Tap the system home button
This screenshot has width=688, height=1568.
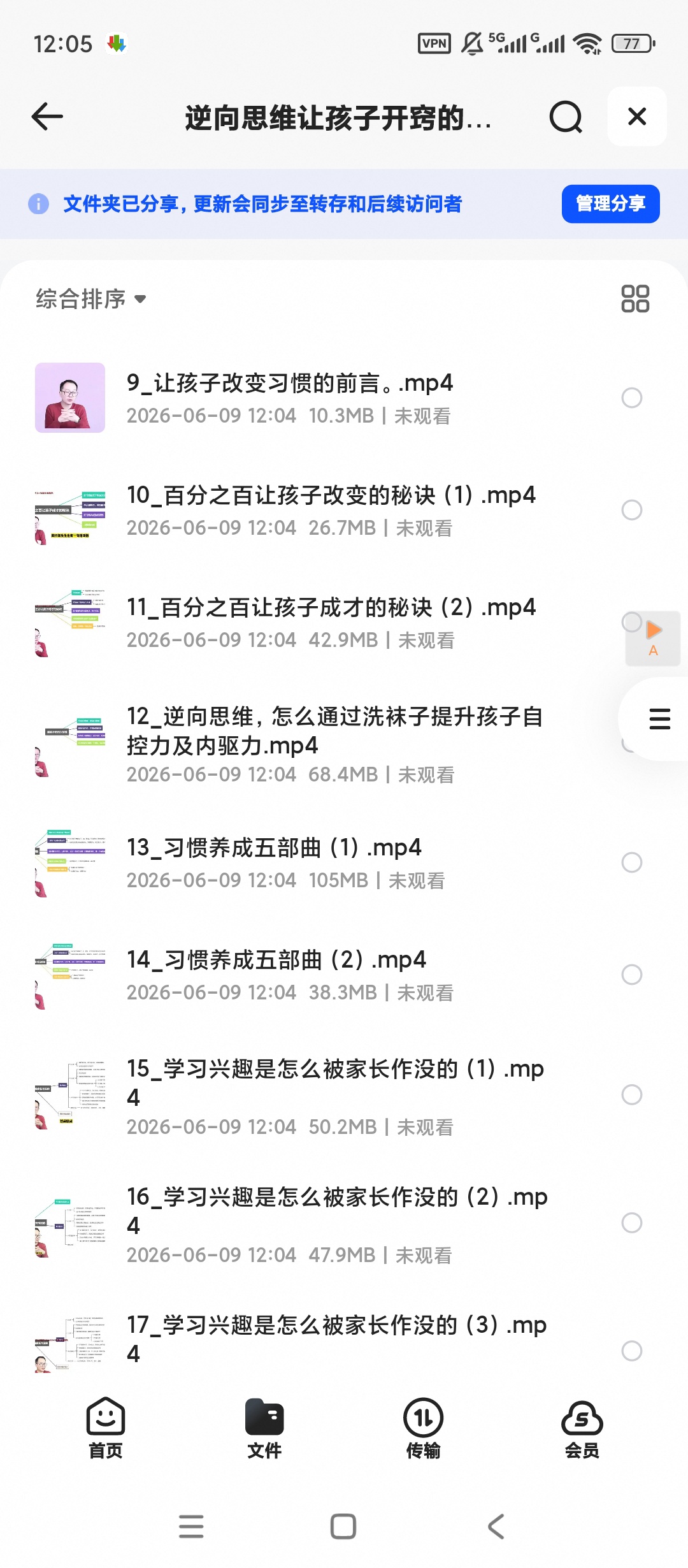[x=343, y=1527]
